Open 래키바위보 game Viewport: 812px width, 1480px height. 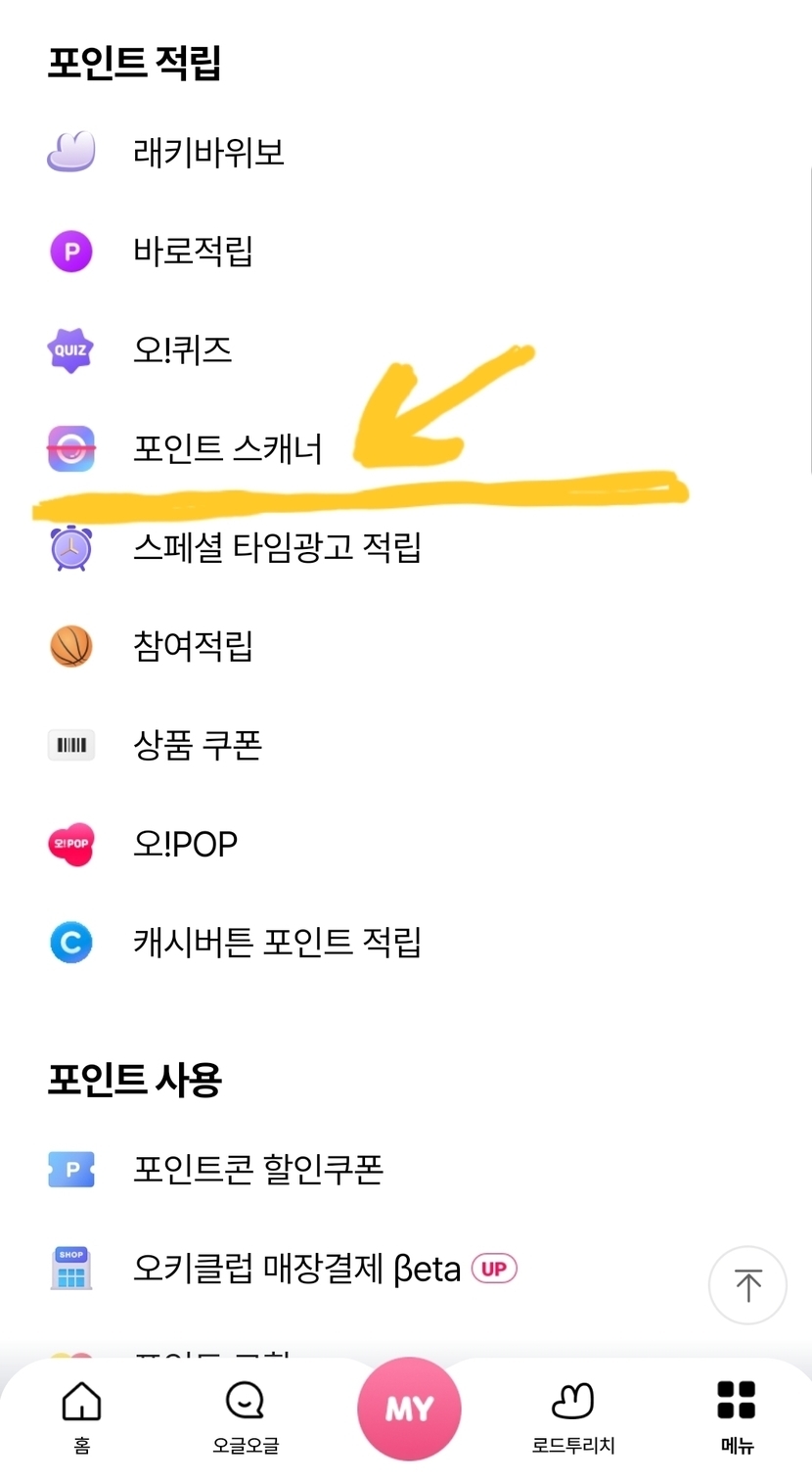tap(207, 153)
